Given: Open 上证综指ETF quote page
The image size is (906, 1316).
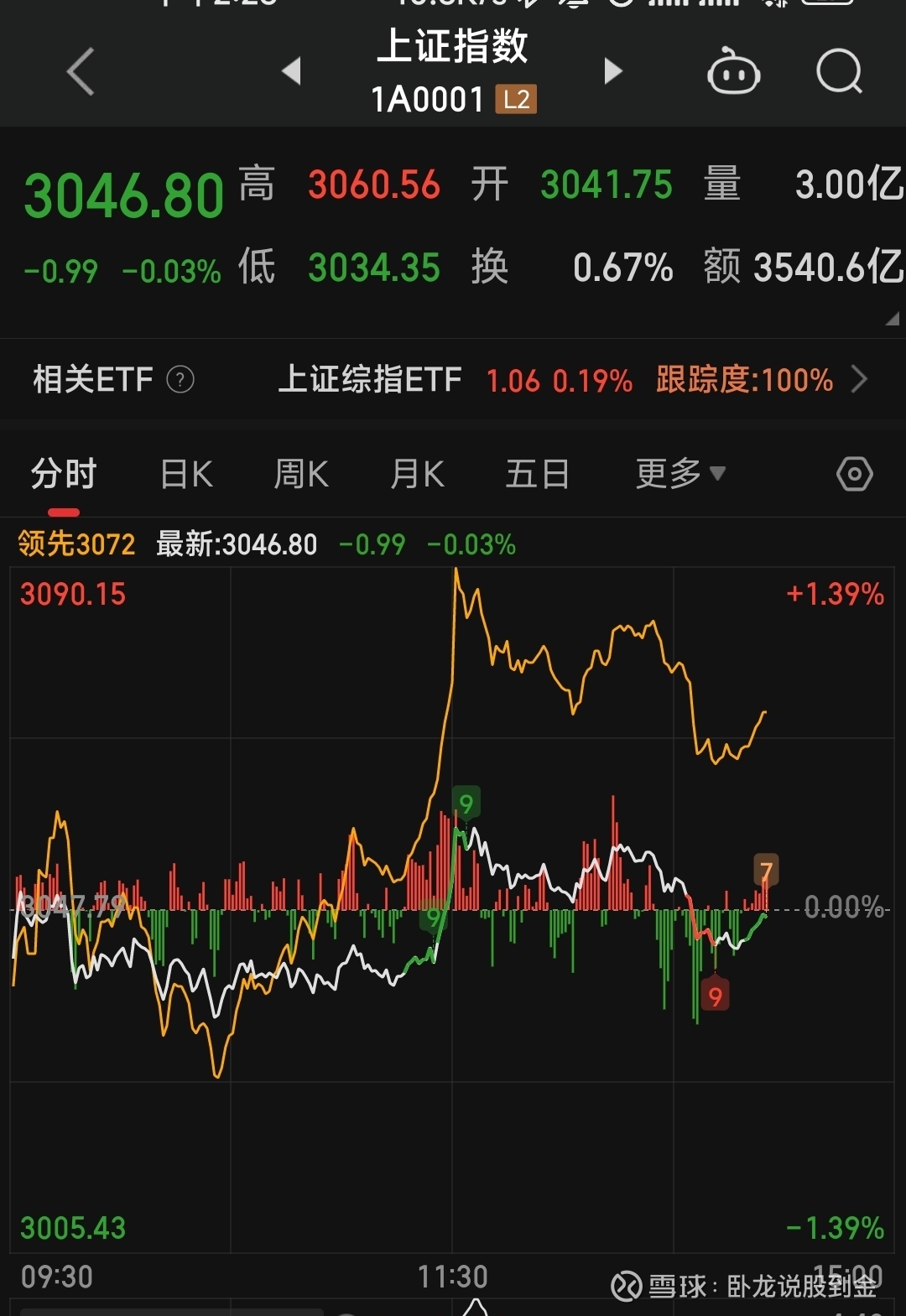Looking at the screenshot, I should coord(371,380).
